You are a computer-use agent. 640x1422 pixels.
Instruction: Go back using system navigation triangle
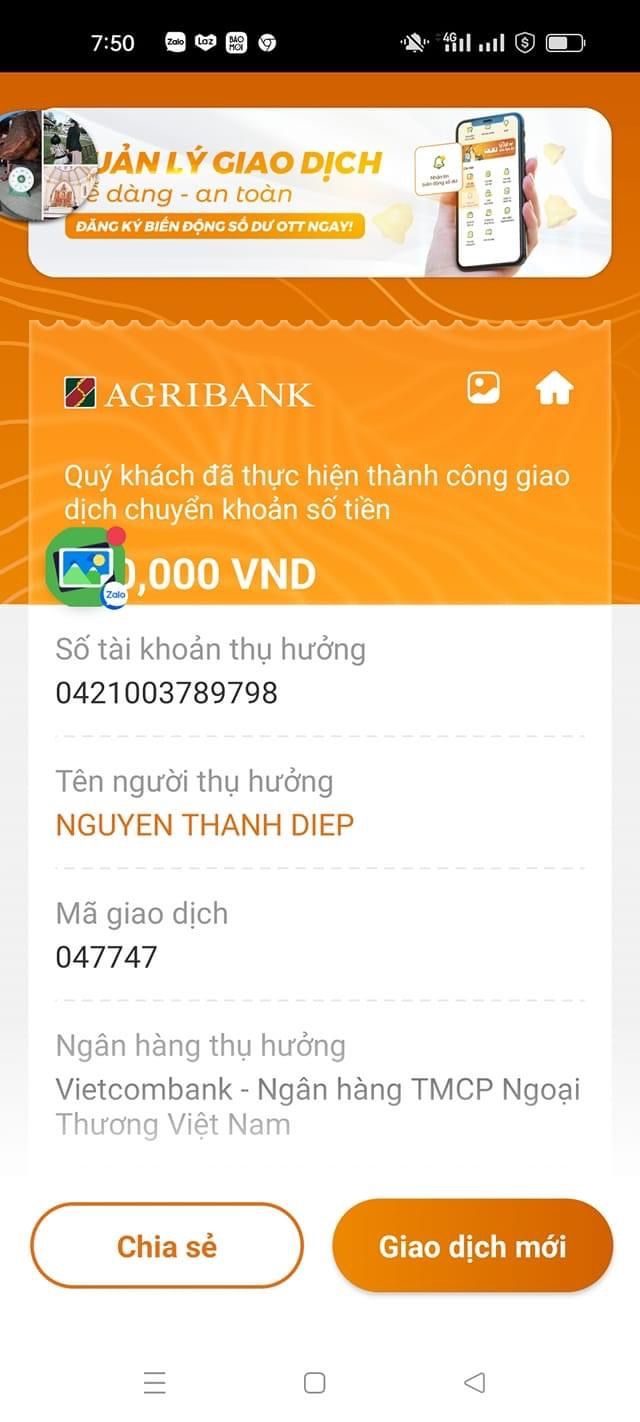474,1383
